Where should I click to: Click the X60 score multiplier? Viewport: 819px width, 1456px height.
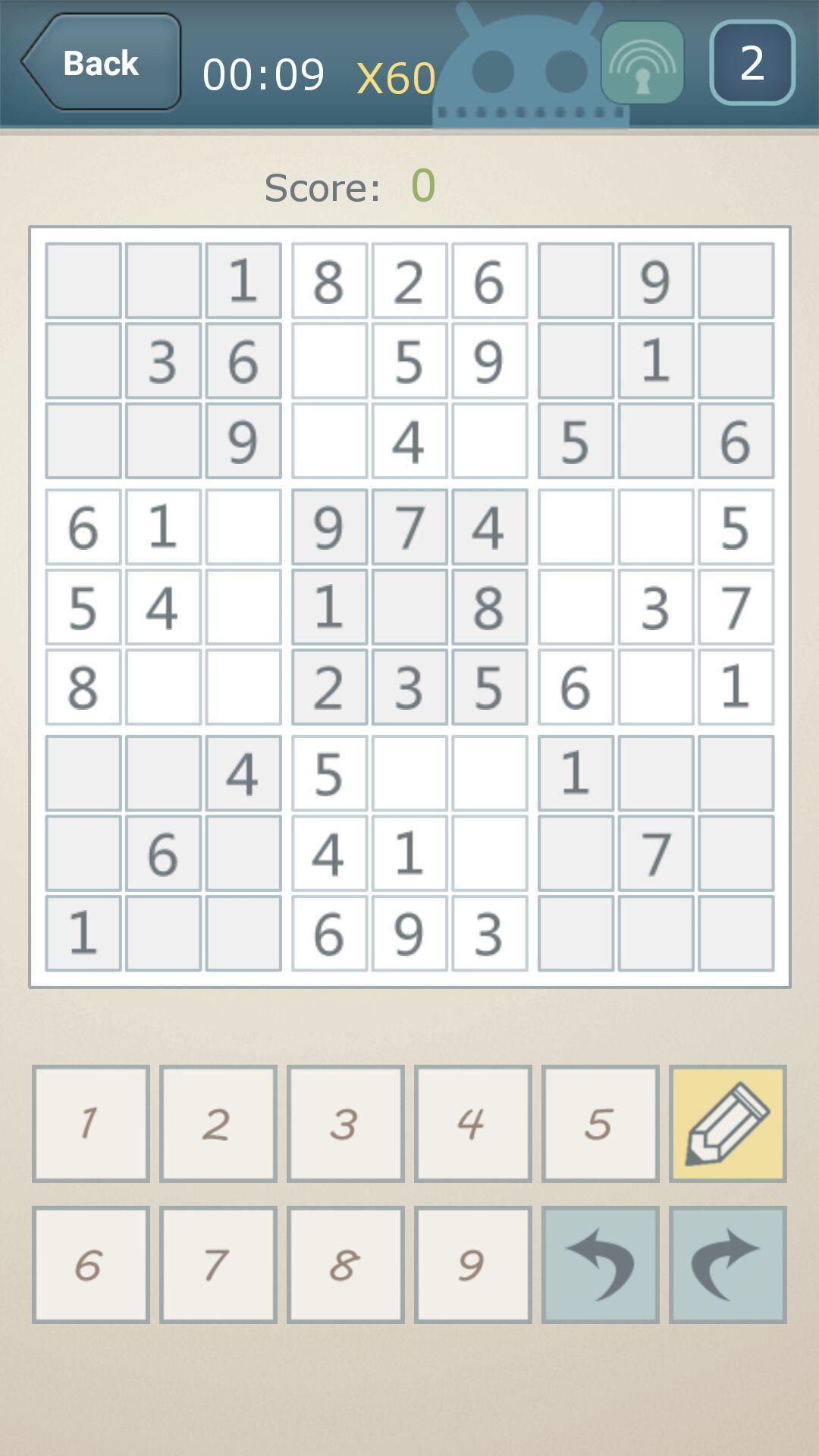[x=395, y=74]
